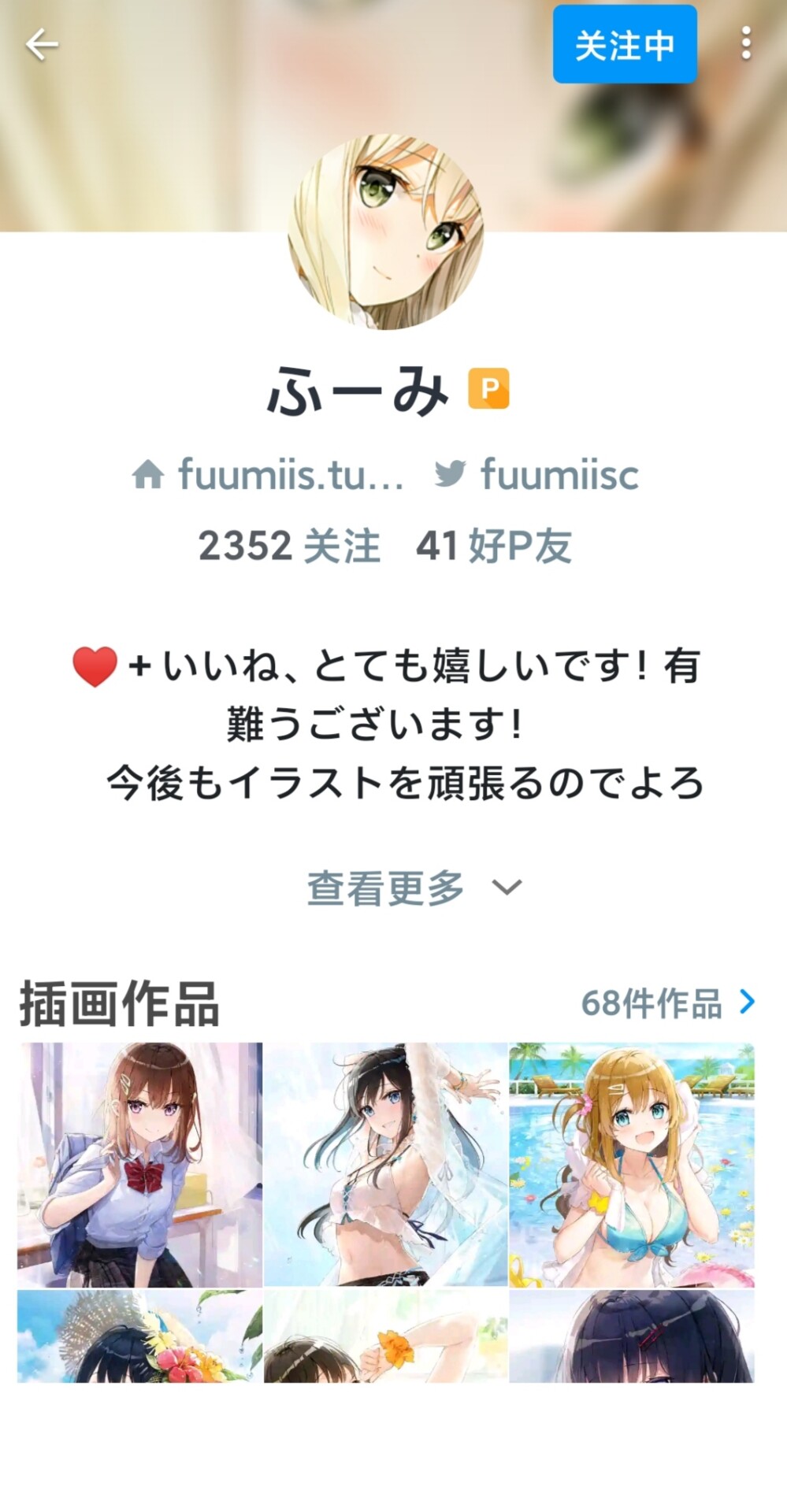The height and width of the screenshot is (1512, 787).
Task: Open the fuumiis.tu... homepage link
Action: tap(268, 475)
